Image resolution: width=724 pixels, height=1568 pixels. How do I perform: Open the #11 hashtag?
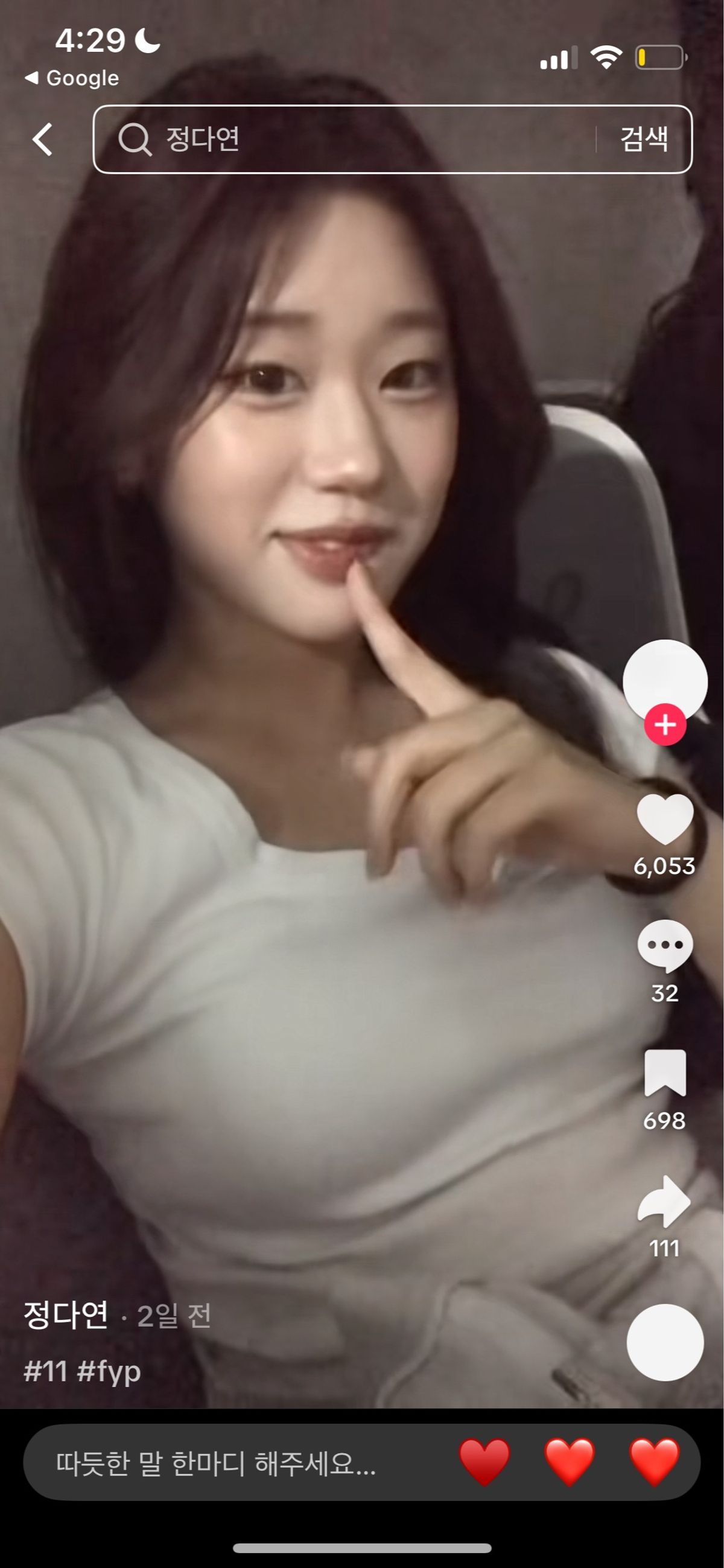click(x=45, y=1371)
